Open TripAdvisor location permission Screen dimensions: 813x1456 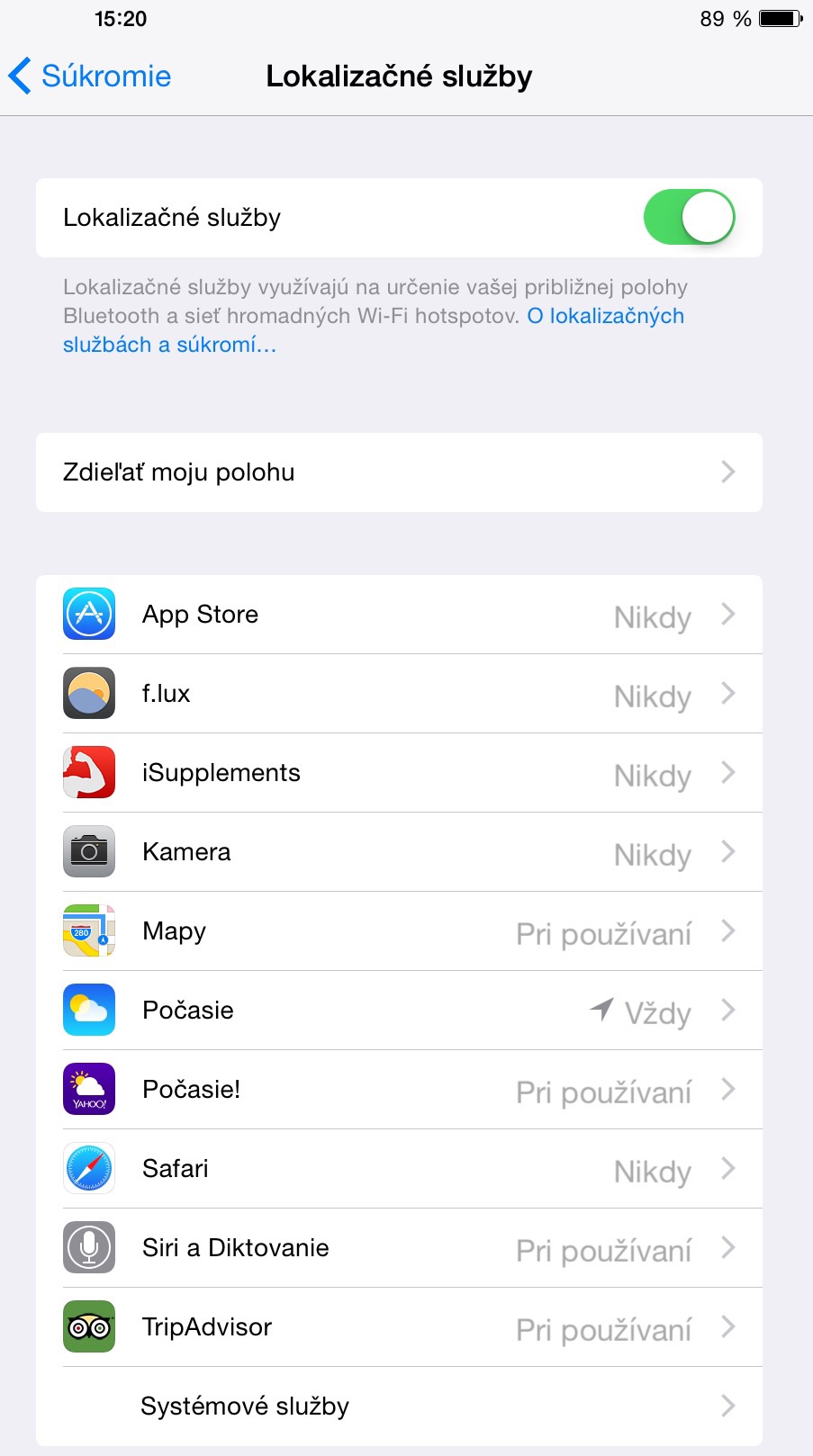pos(399,1327)
